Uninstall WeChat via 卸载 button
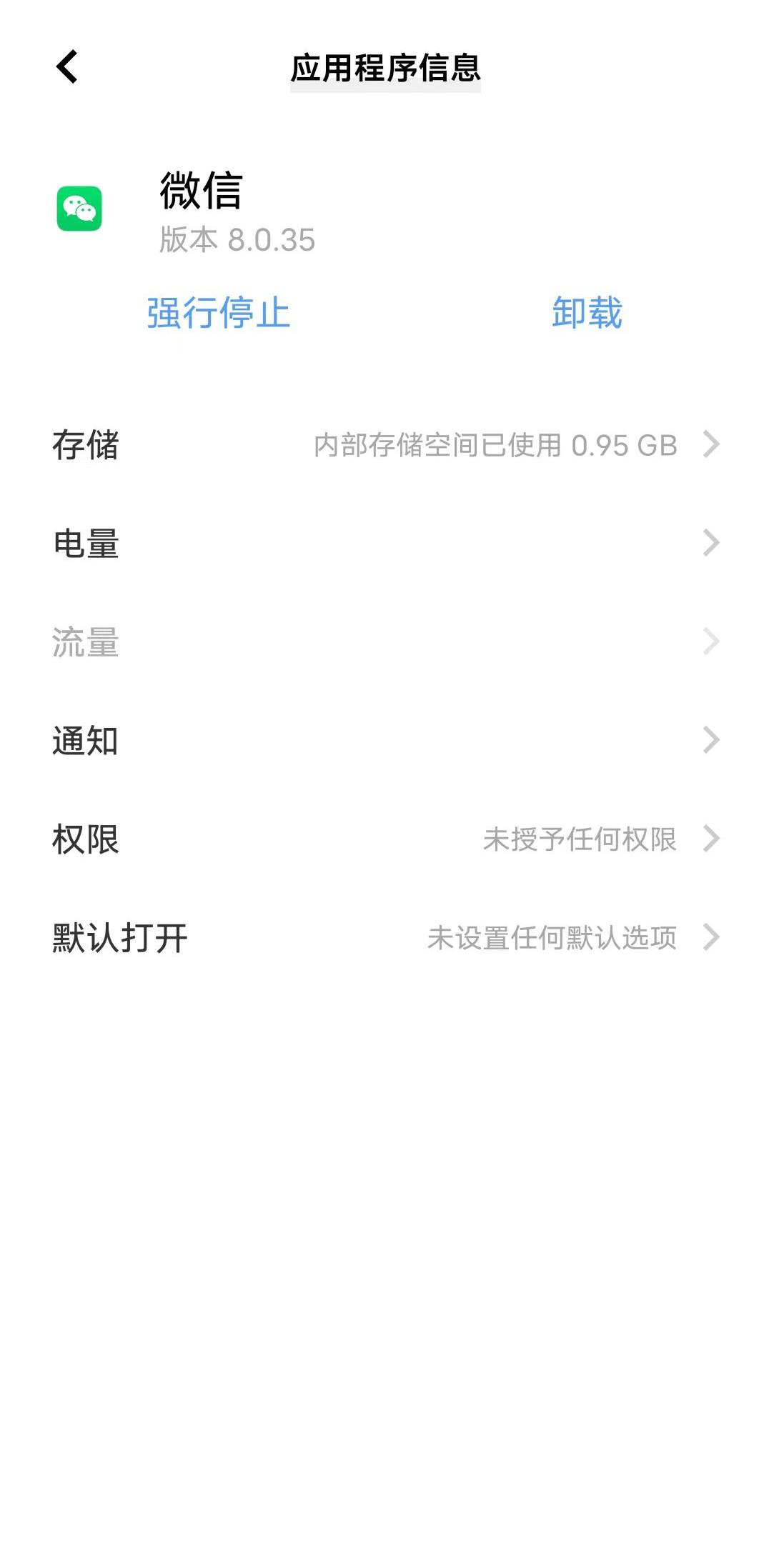The height and width of the screenshot is (1568, 769). pos(587,313)
